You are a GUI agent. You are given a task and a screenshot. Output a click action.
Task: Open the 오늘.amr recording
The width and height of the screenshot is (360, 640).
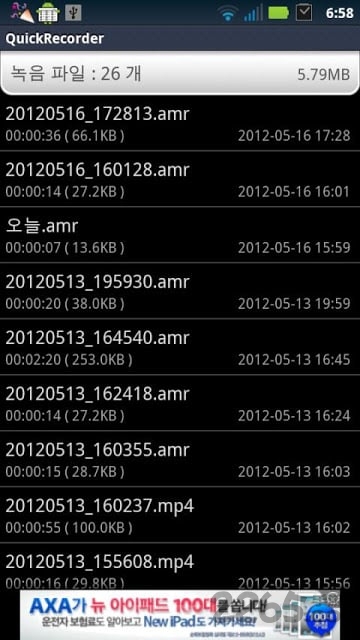click(180, 235)
